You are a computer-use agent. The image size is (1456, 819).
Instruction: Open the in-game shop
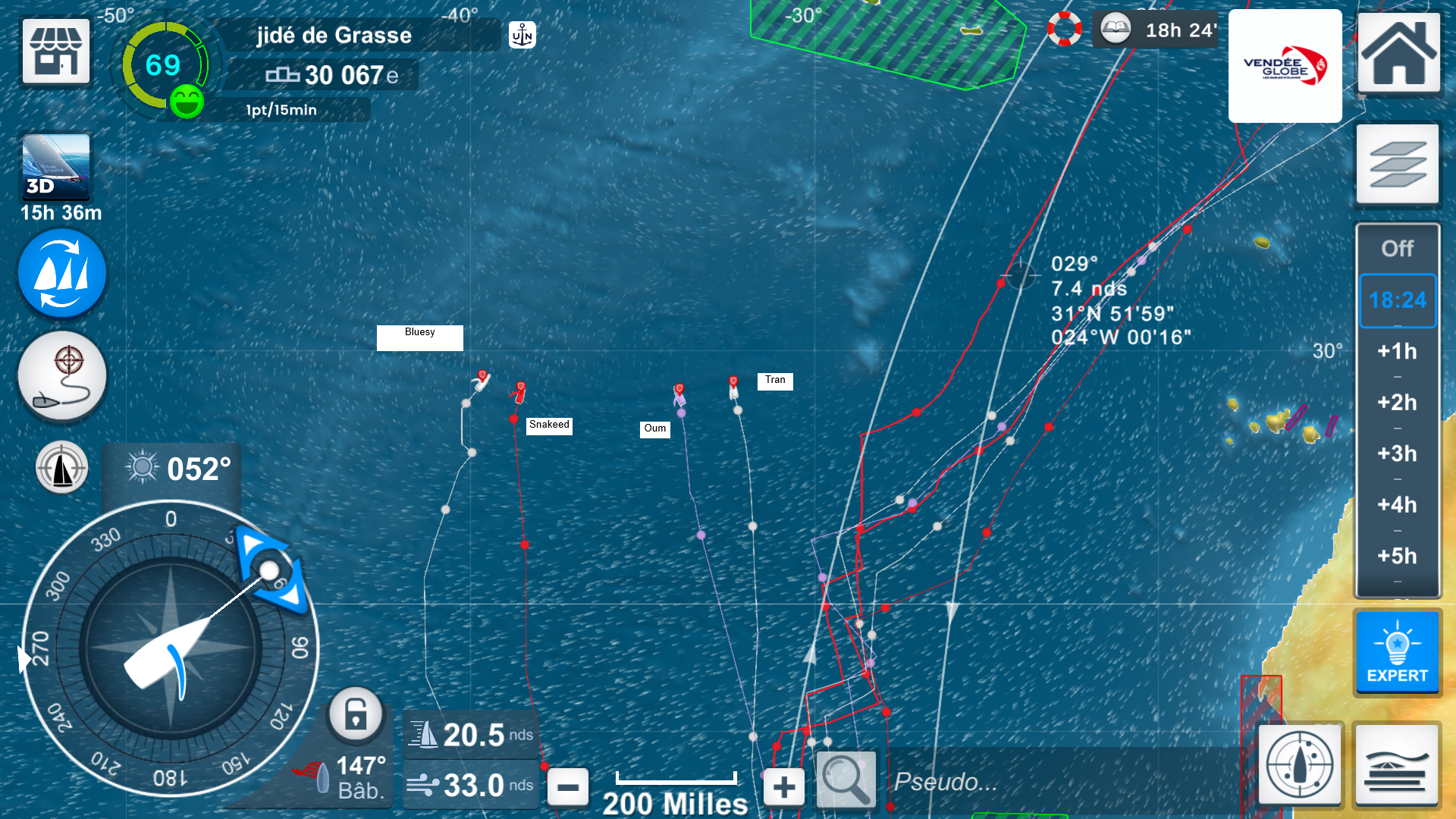(55, 52)
